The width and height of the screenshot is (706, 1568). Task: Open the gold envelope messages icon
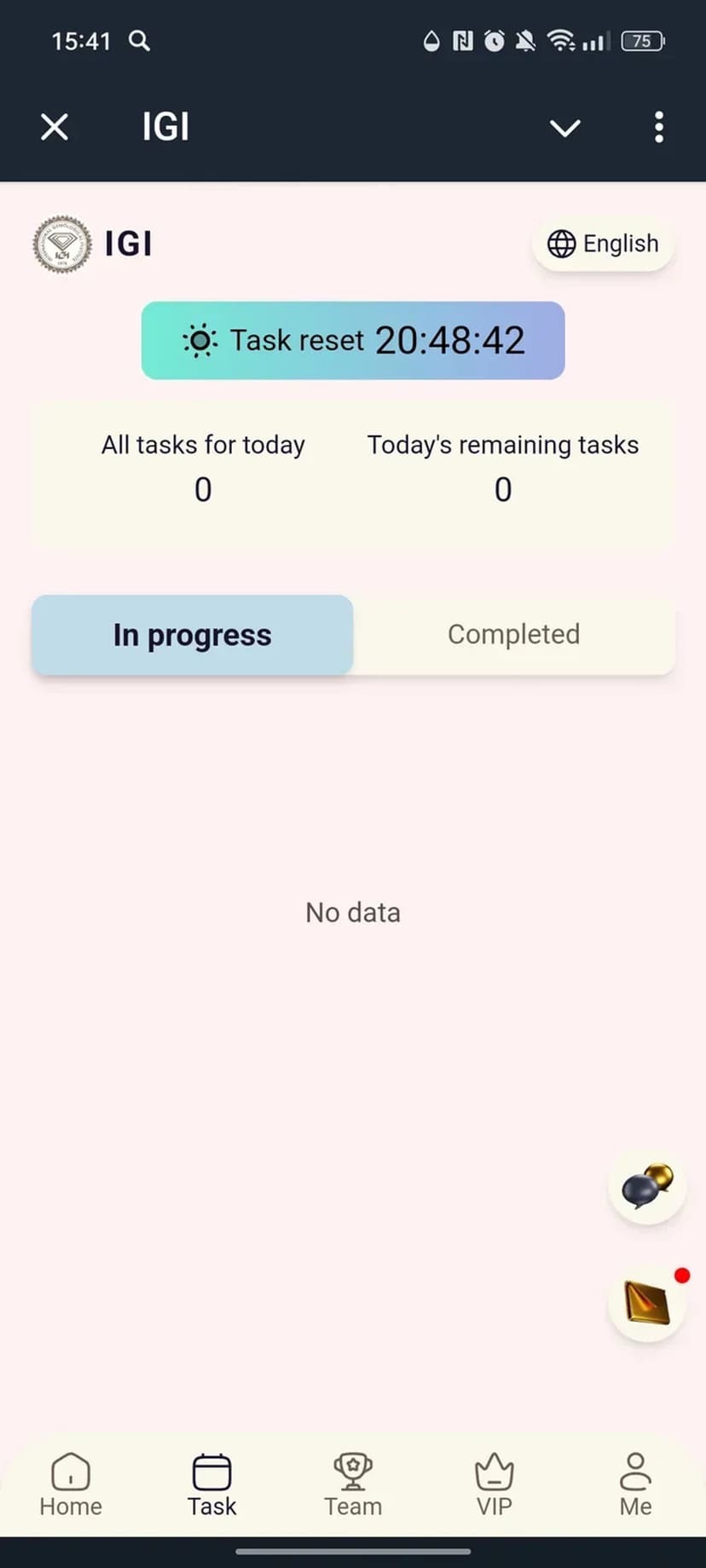[647, 1303]
